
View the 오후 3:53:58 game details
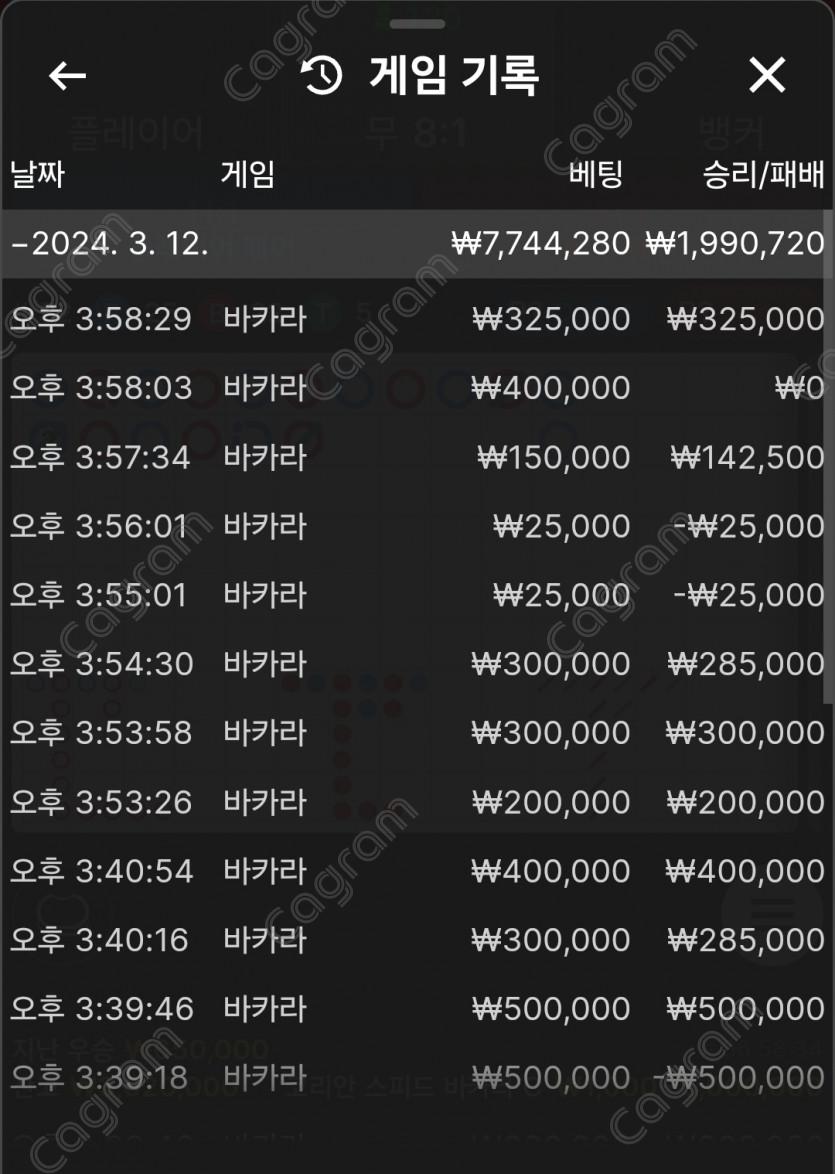click(415, 733)
